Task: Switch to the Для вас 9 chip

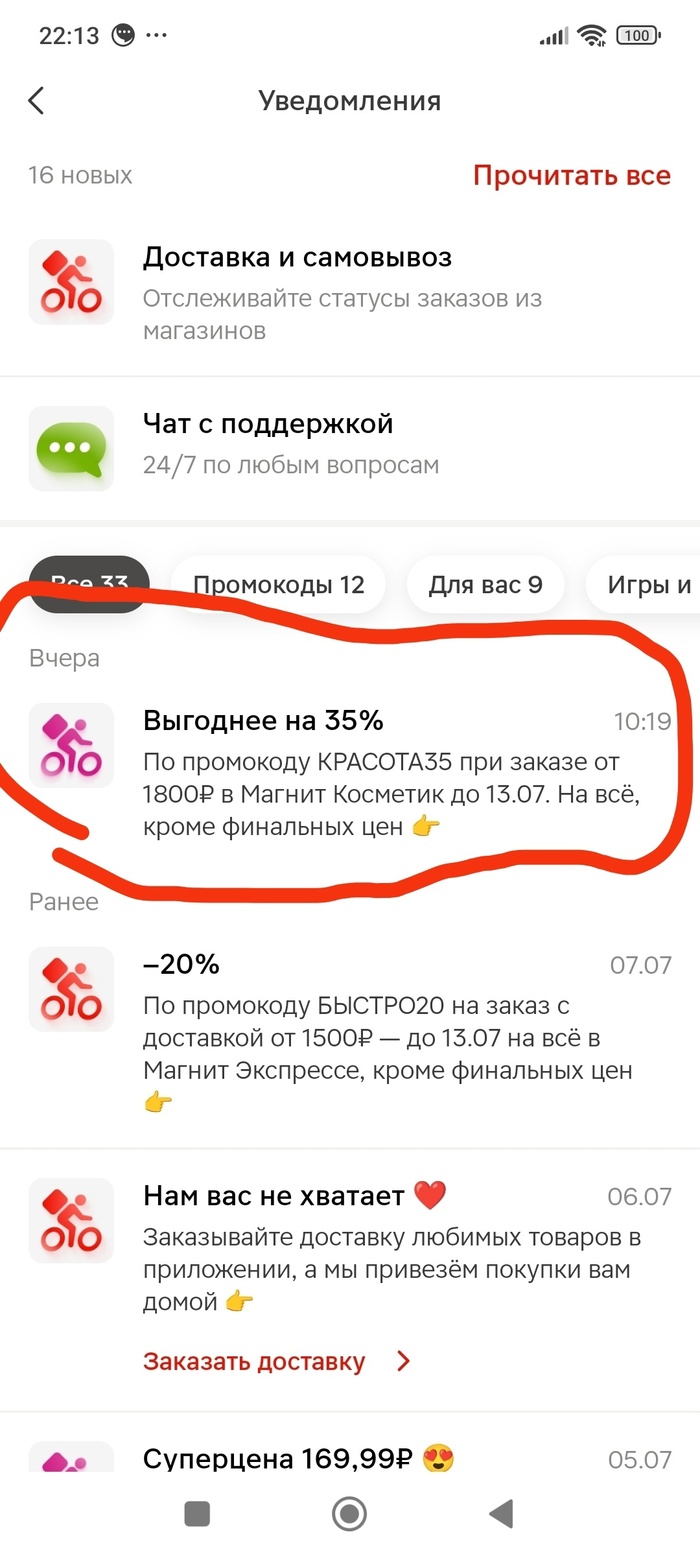Action: pos(485,585)
